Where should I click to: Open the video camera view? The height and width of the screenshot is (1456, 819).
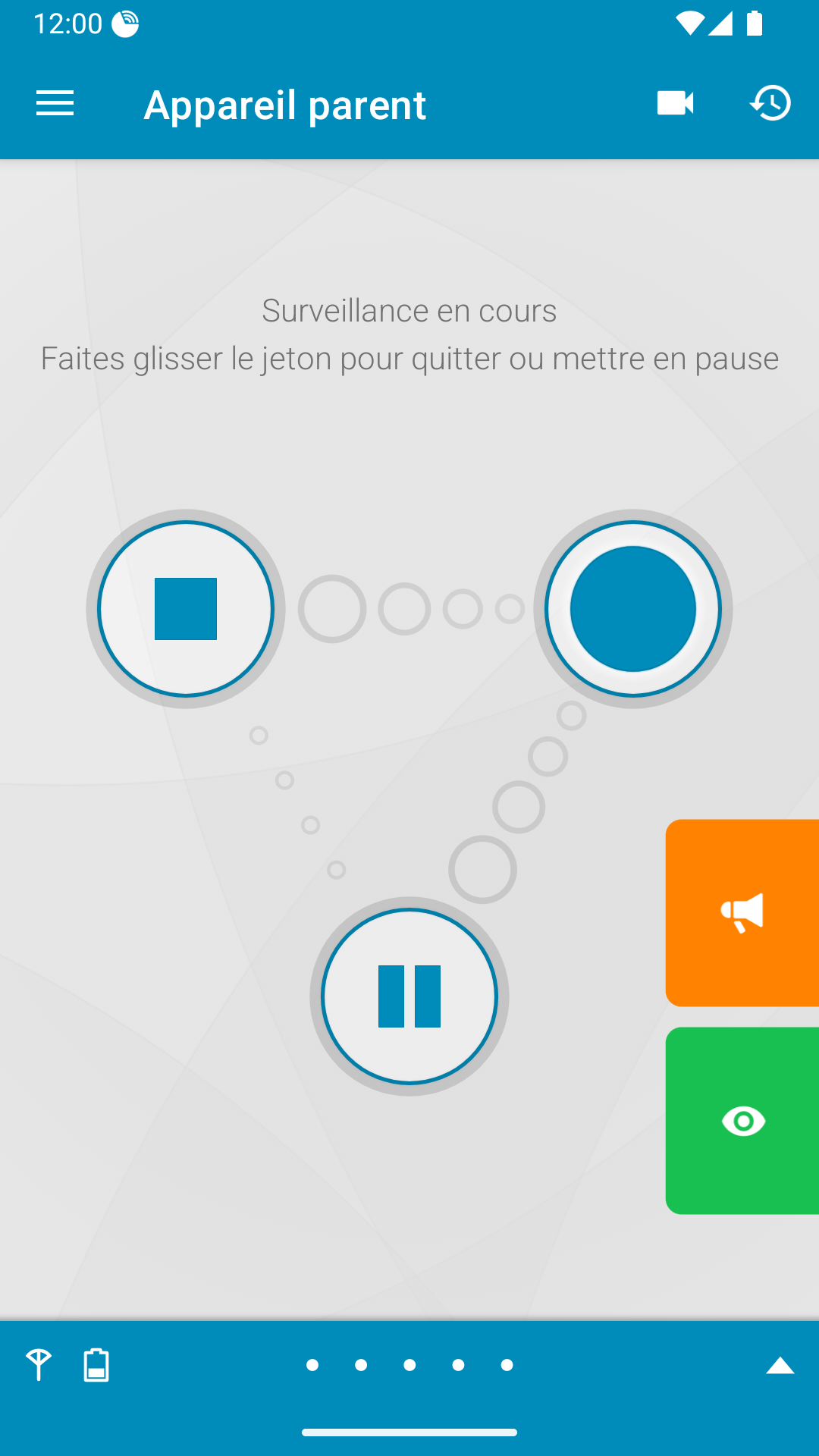point(675,103)
